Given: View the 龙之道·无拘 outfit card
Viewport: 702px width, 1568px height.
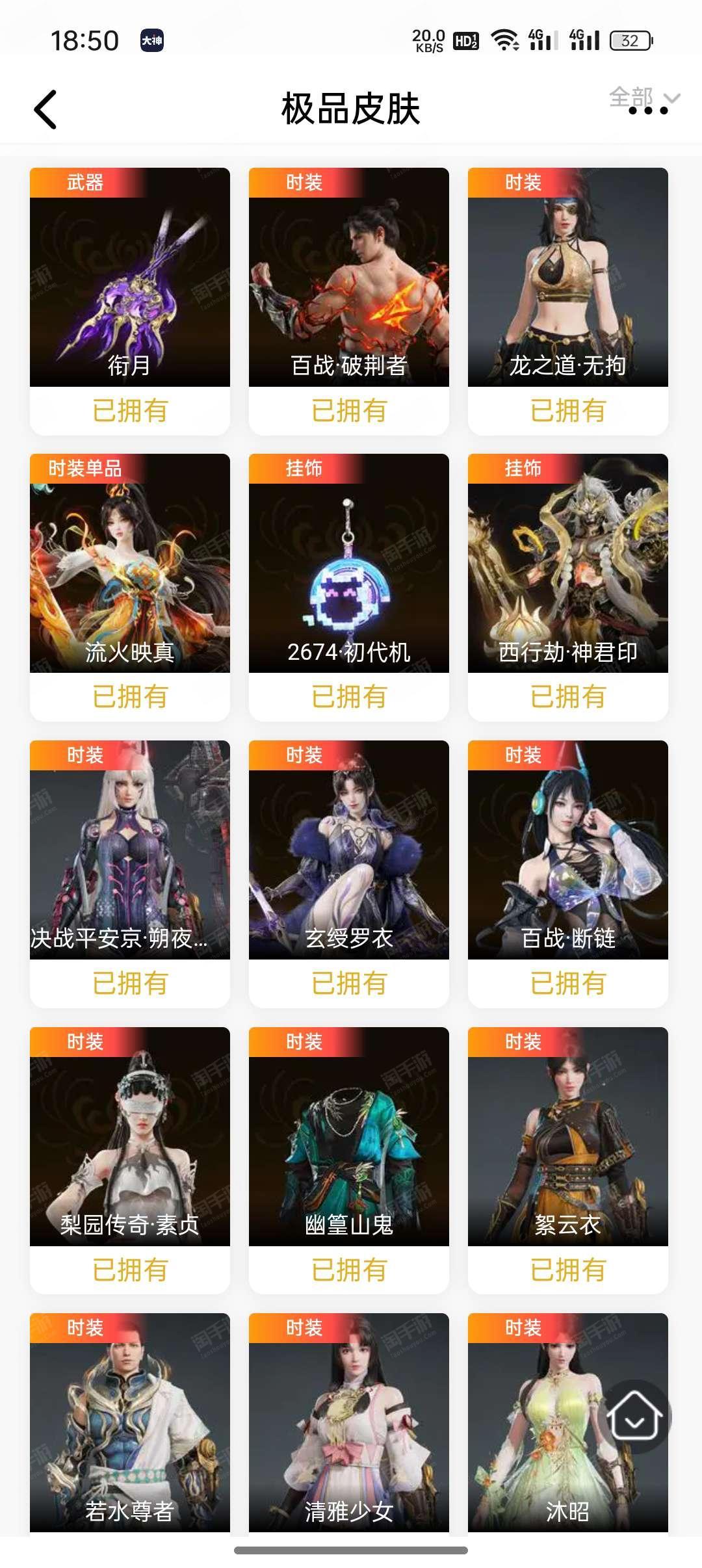Looking at the screenshot, I should [x=568, y=286].
